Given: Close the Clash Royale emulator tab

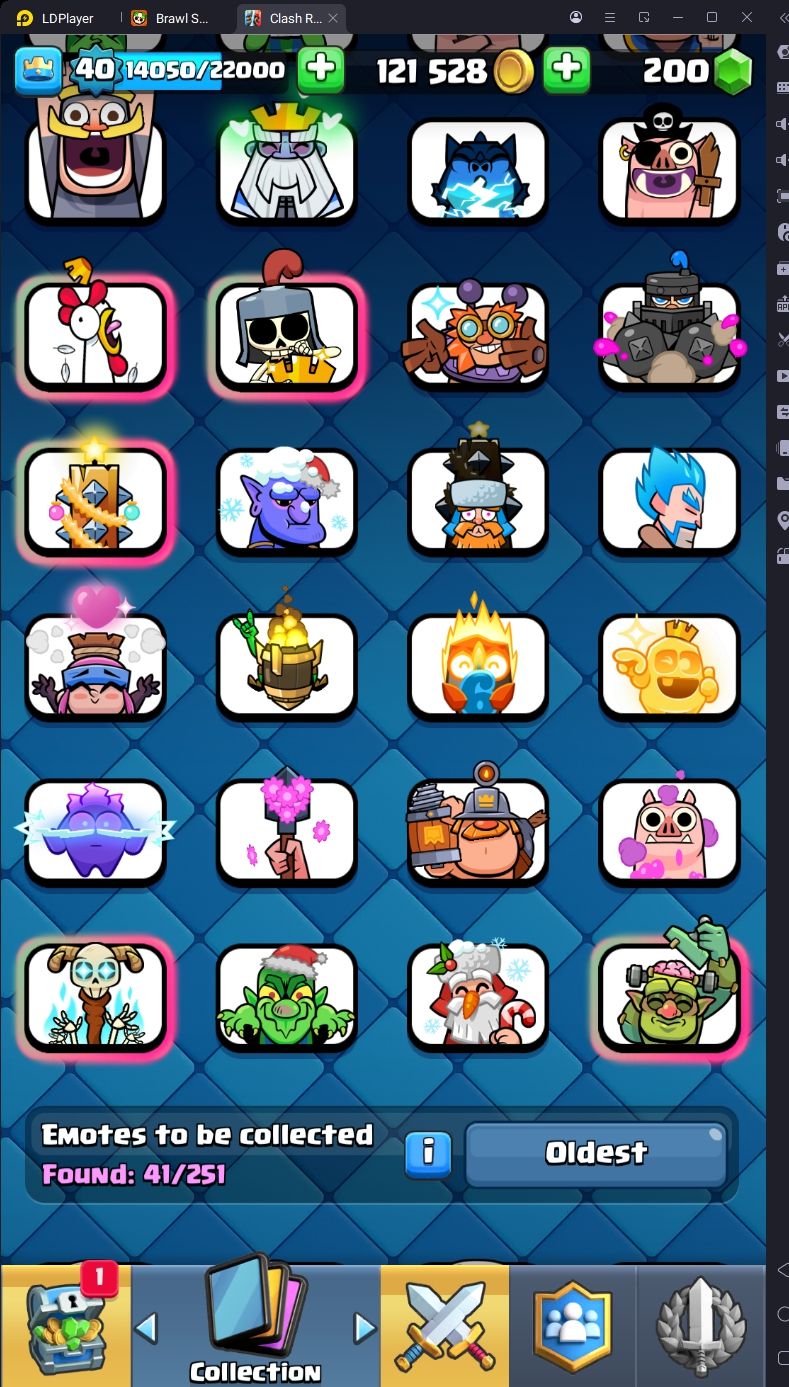Looking at the screenshot, I should (x=334, y=18).
